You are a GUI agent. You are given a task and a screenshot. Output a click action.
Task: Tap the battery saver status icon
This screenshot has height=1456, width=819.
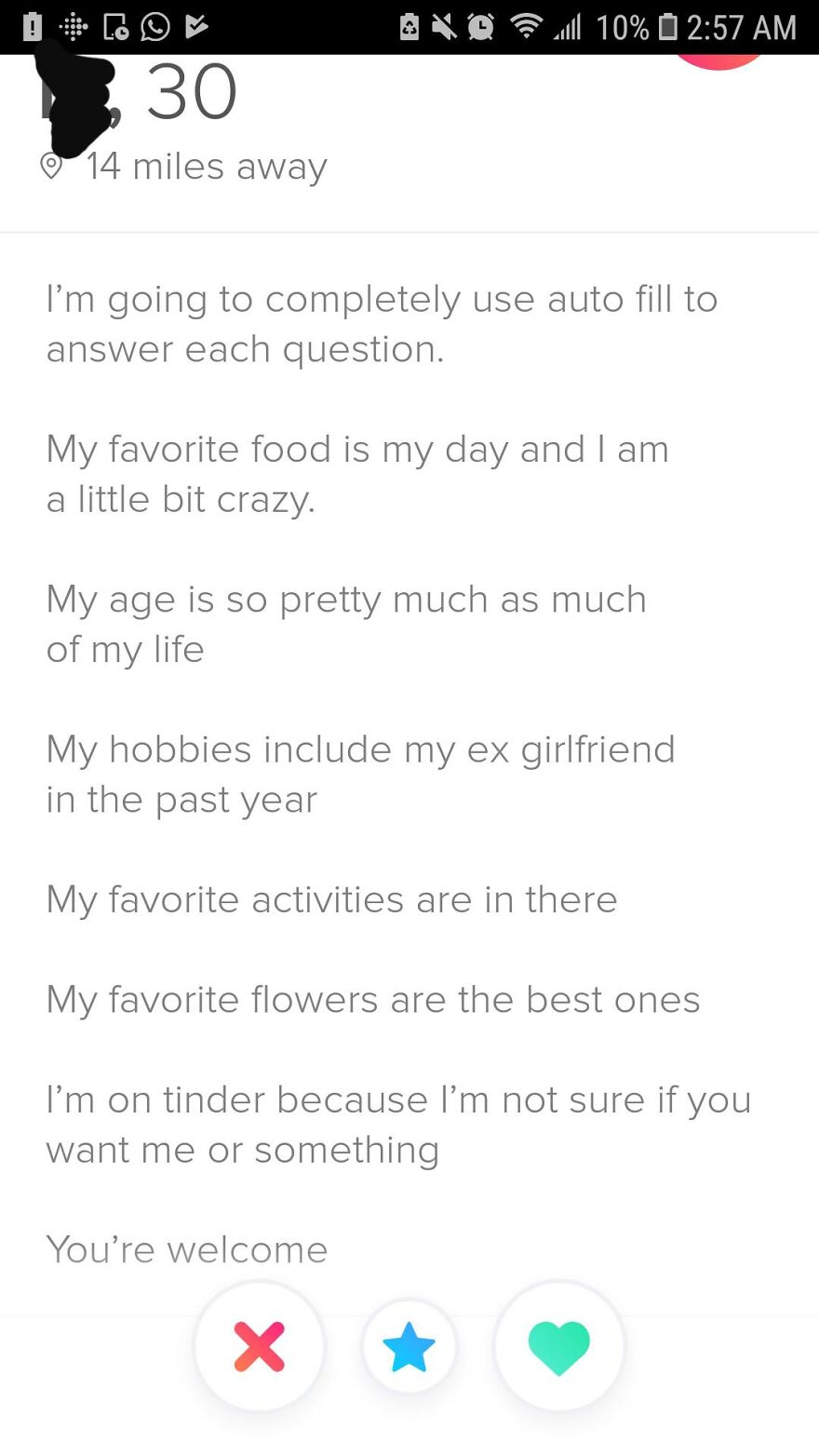point(409,26)
